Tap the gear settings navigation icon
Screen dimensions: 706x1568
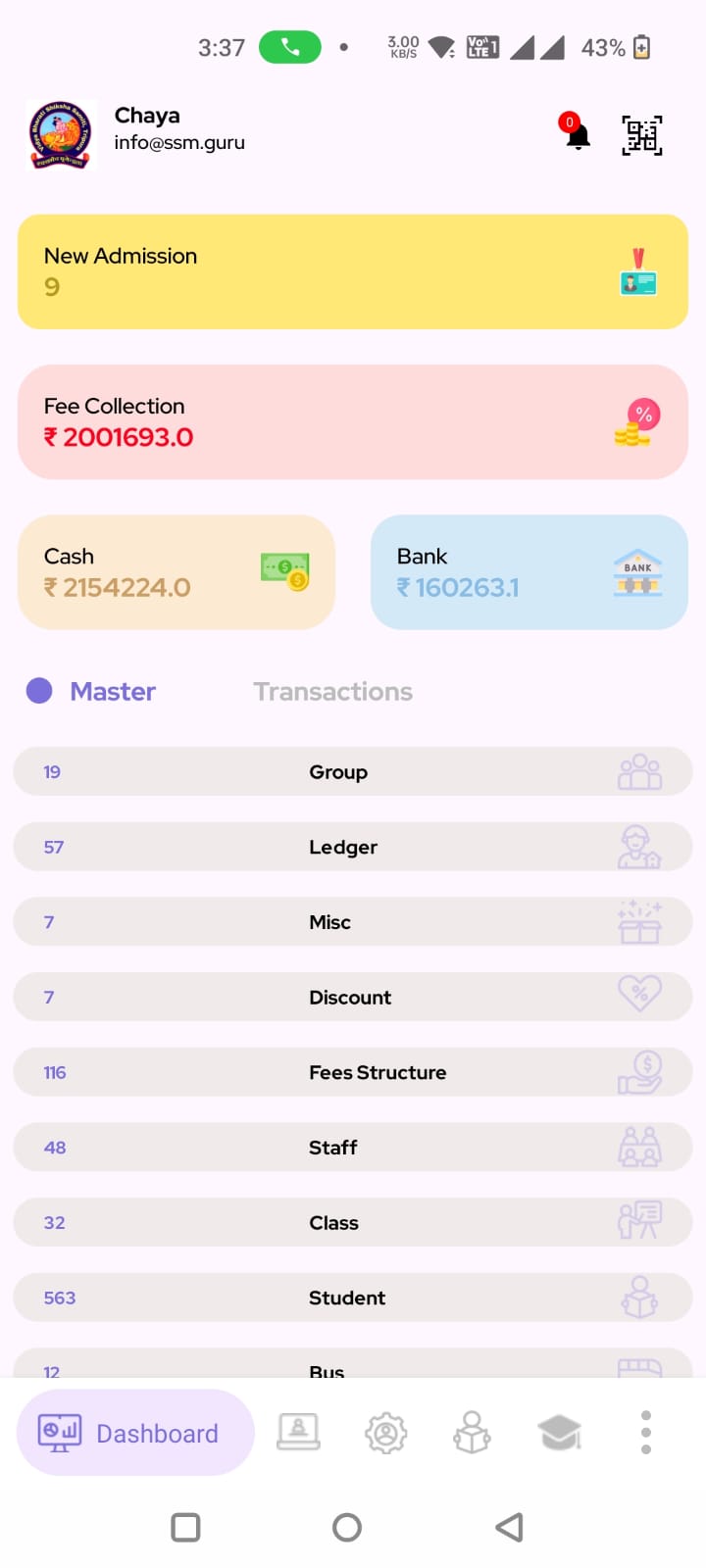pos(386,1433)
